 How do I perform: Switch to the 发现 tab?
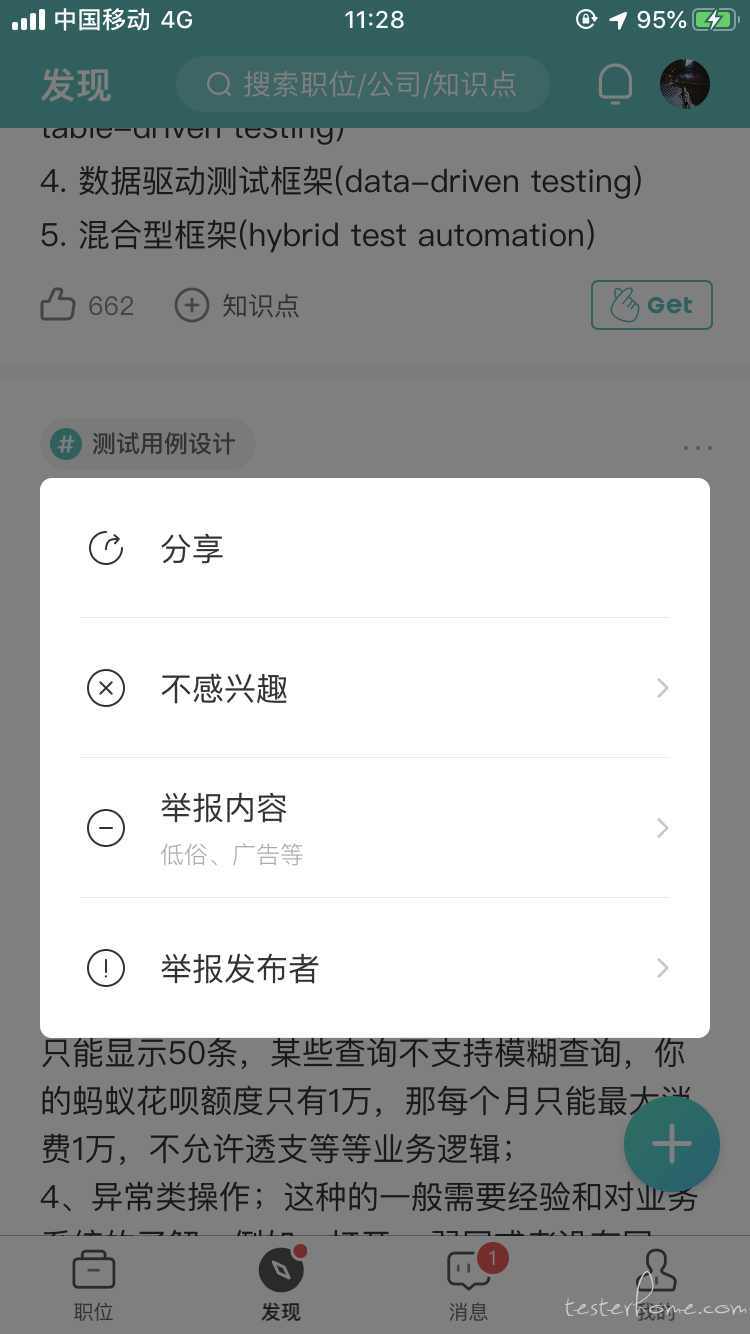click(281, 1285)
